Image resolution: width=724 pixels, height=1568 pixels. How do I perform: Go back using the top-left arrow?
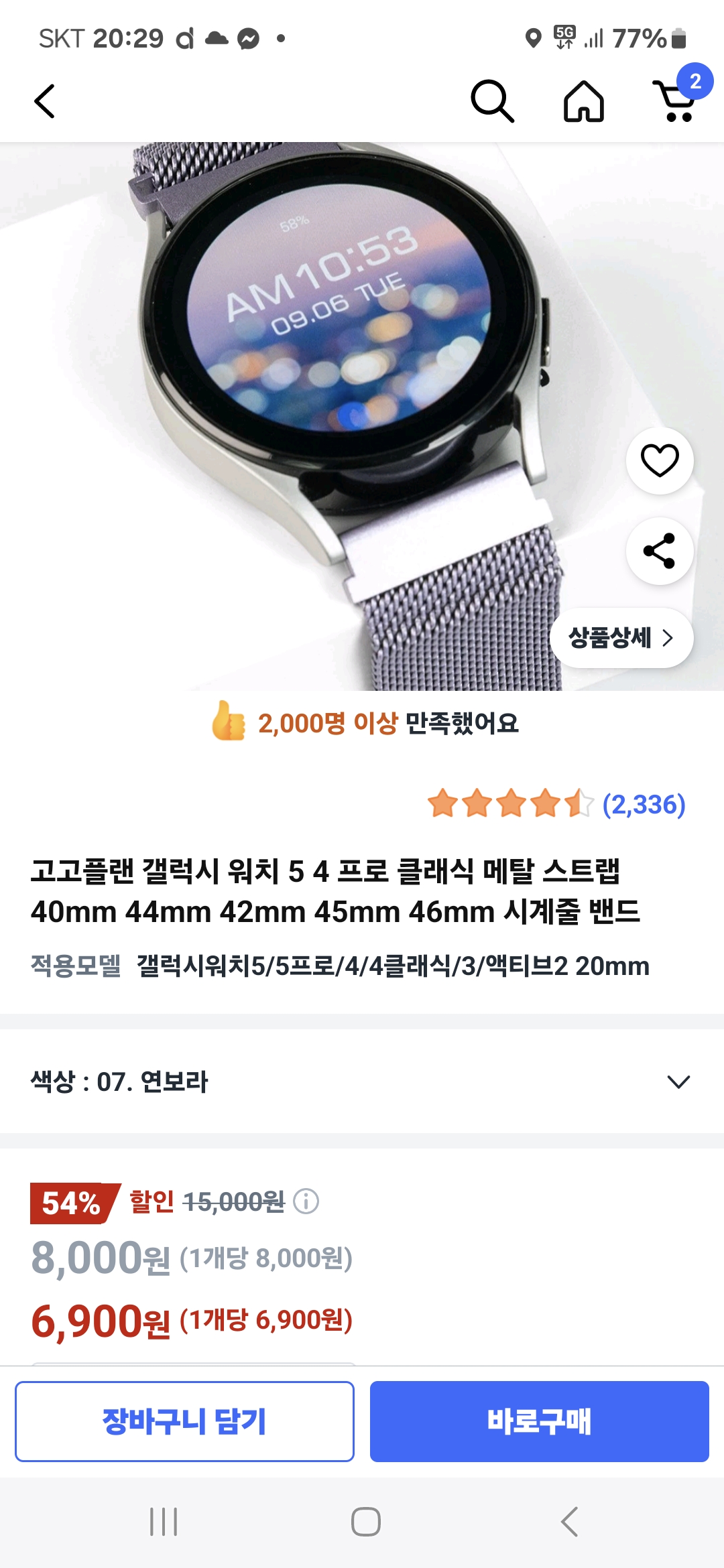44,102
